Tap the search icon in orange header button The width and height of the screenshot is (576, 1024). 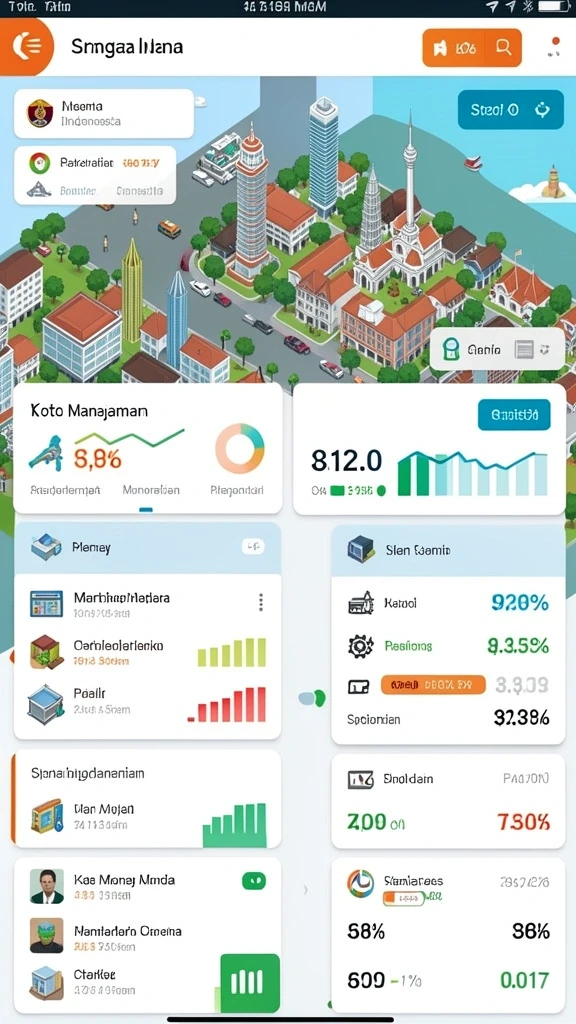point(503,47)
